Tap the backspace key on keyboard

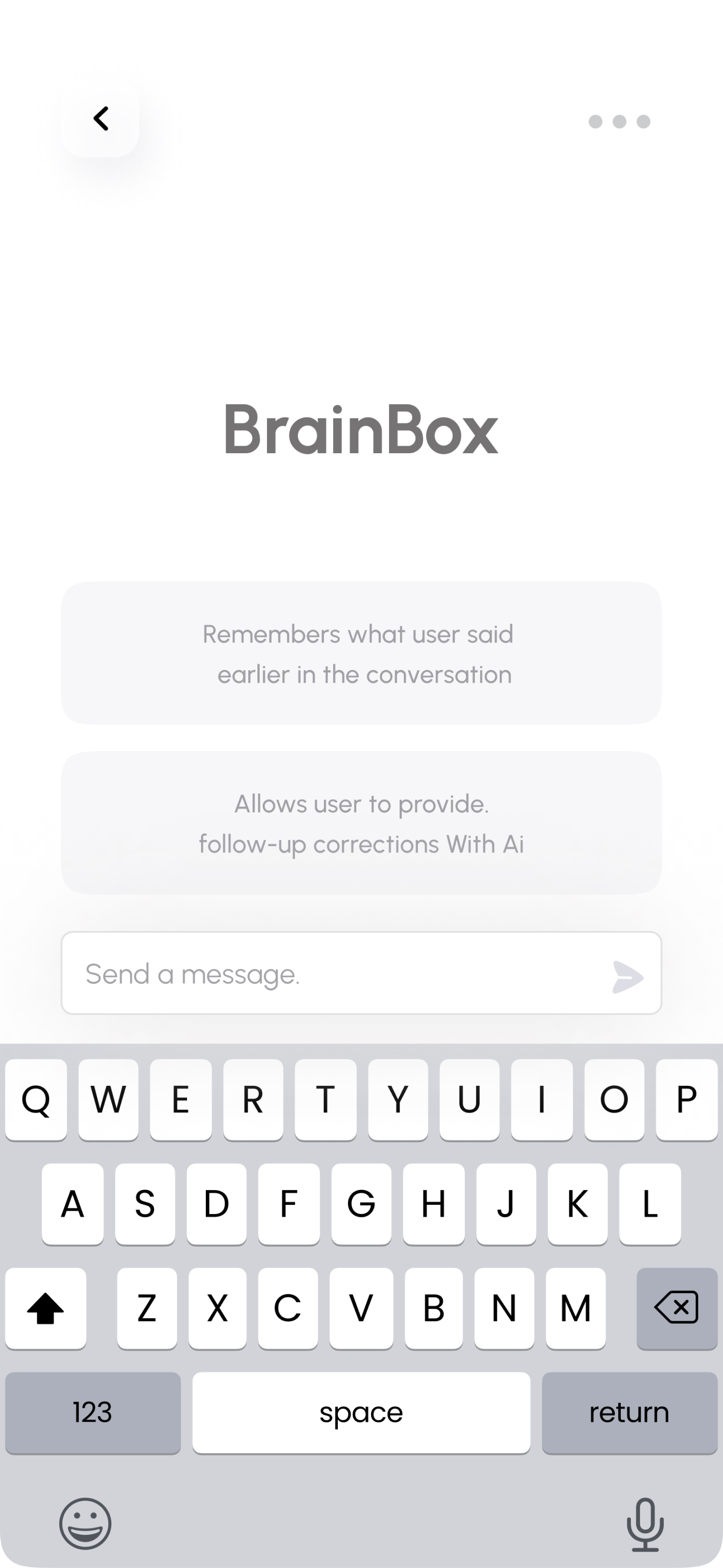(x=677, y=1308)
